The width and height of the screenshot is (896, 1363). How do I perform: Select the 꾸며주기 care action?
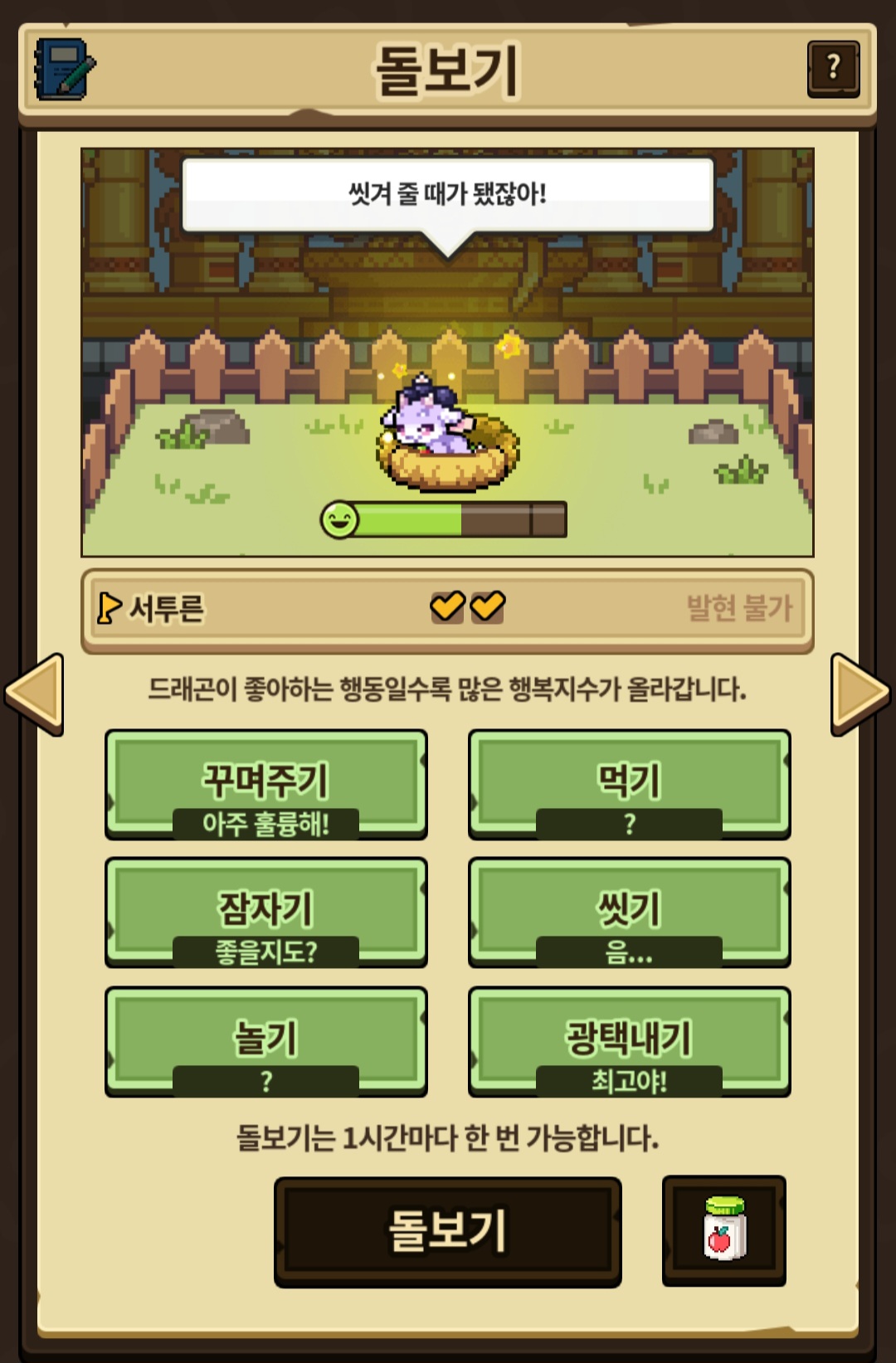[266, 784]
